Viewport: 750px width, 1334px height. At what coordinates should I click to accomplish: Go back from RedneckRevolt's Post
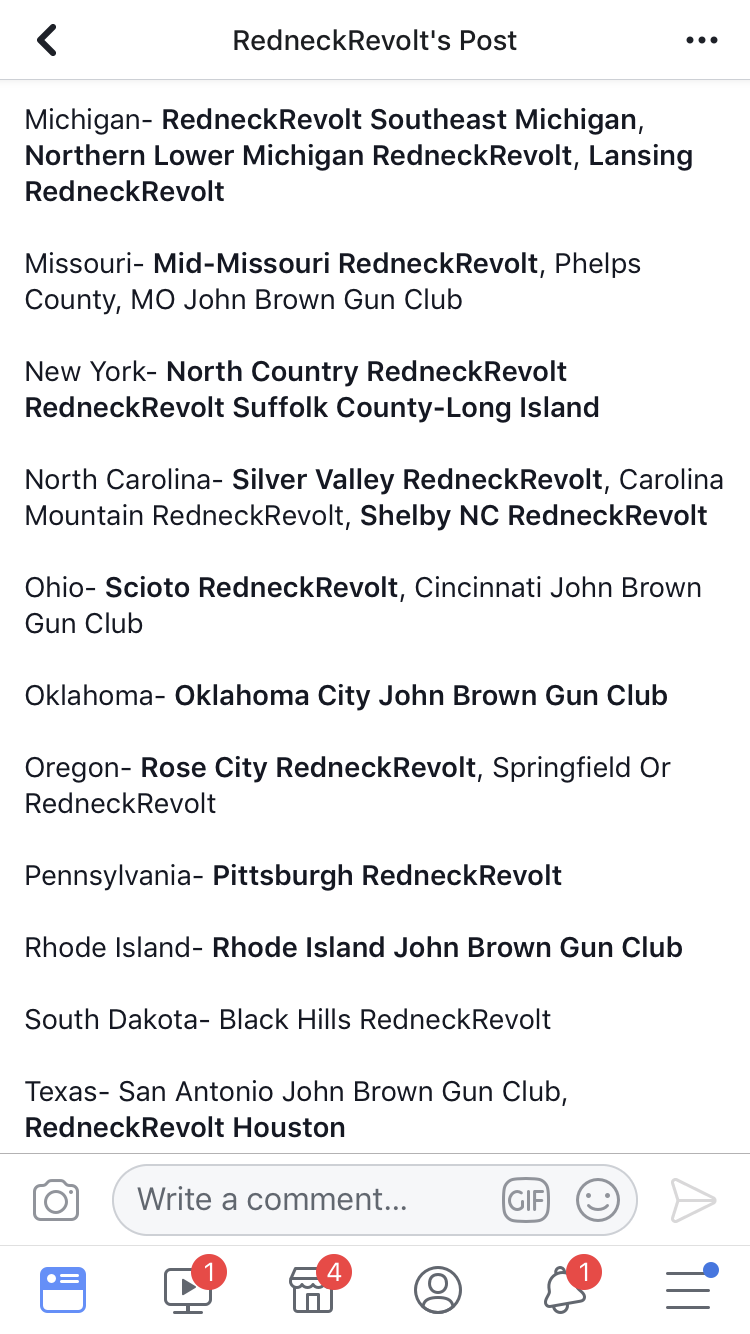click(46, 40)
